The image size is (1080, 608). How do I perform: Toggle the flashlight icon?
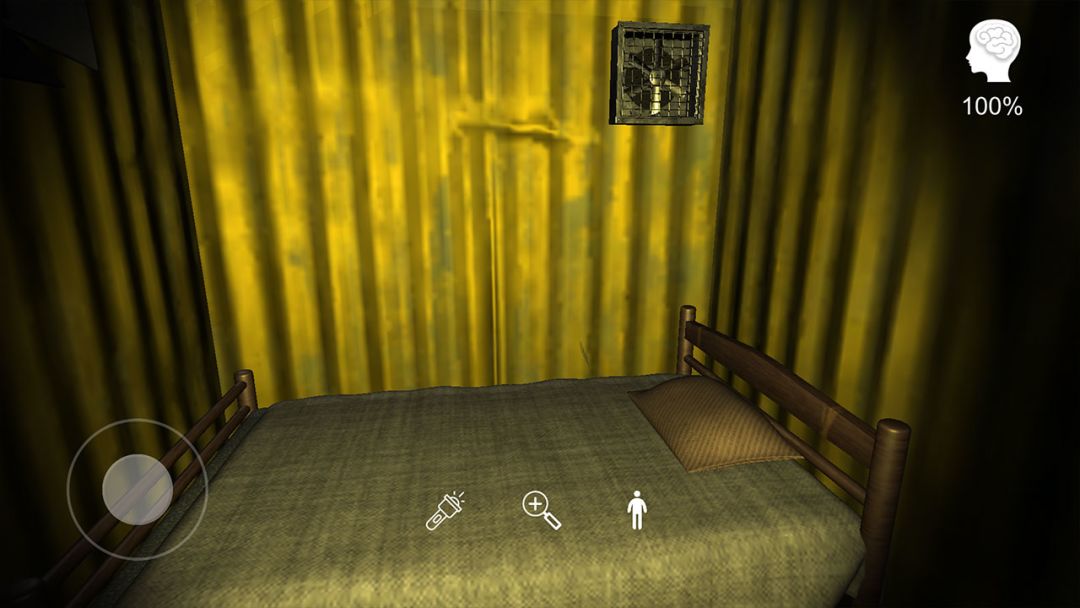click(445, 511)
